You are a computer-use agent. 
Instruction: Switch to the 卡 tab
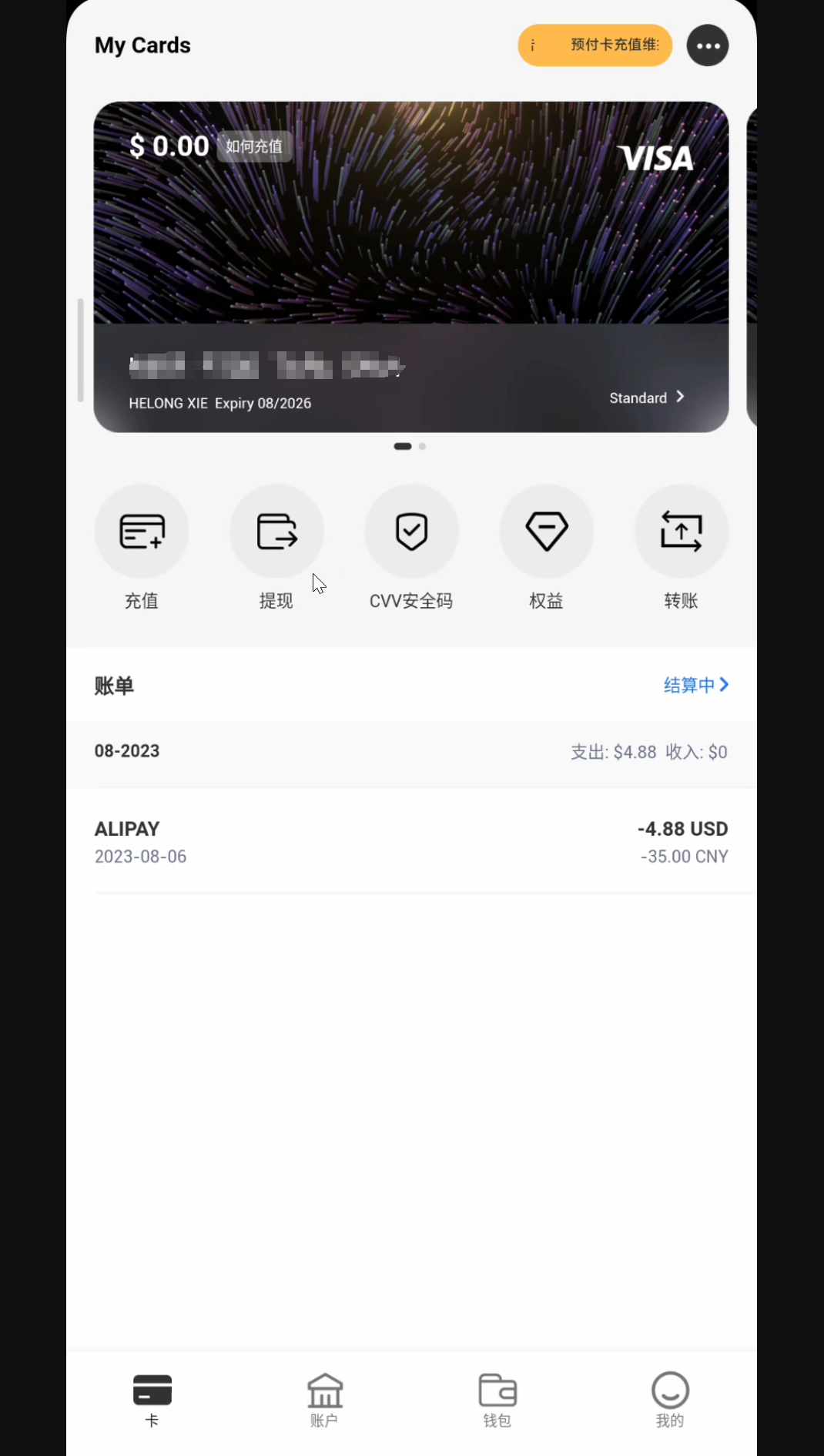(x=152, y=1398)
